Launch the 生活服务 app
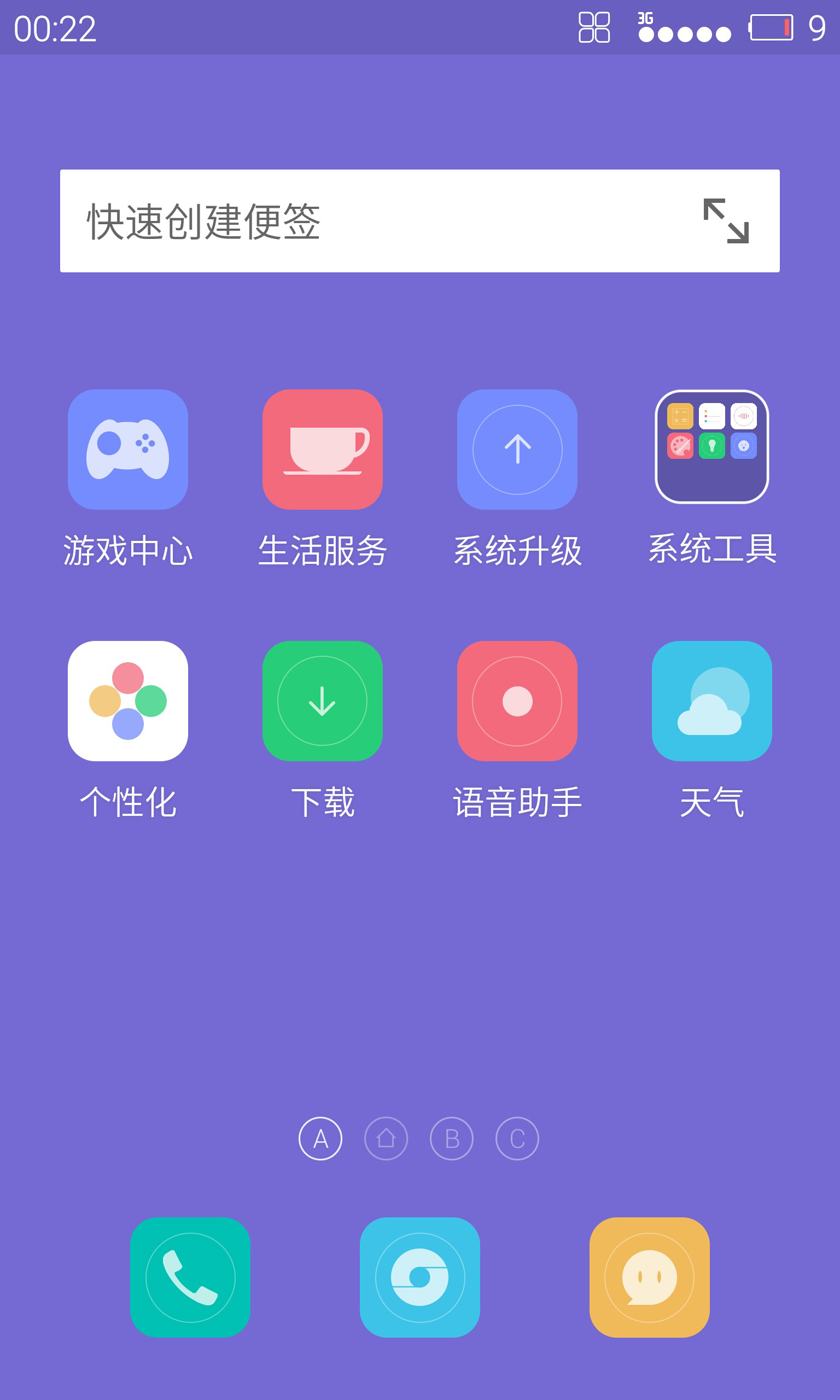This screenshot has height=1400, width=840. pos(323,450)
